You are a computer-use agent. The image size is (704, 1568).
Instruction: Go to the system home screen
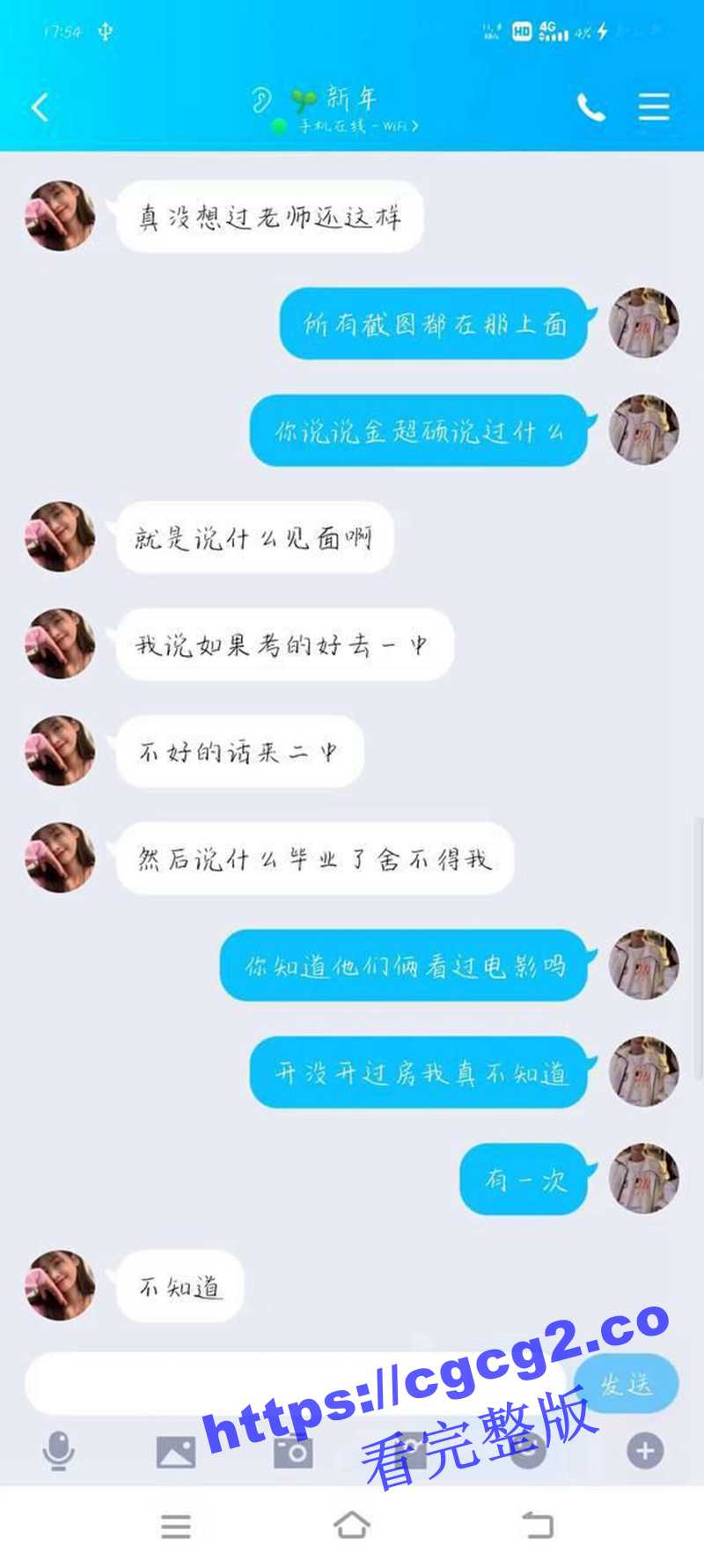click(x=352, y=1525)
